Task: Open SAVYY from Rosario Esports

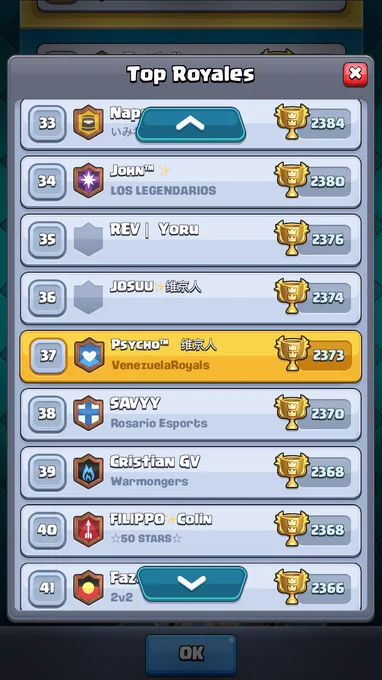Action: pyautogui.click(x=191, y=415)
